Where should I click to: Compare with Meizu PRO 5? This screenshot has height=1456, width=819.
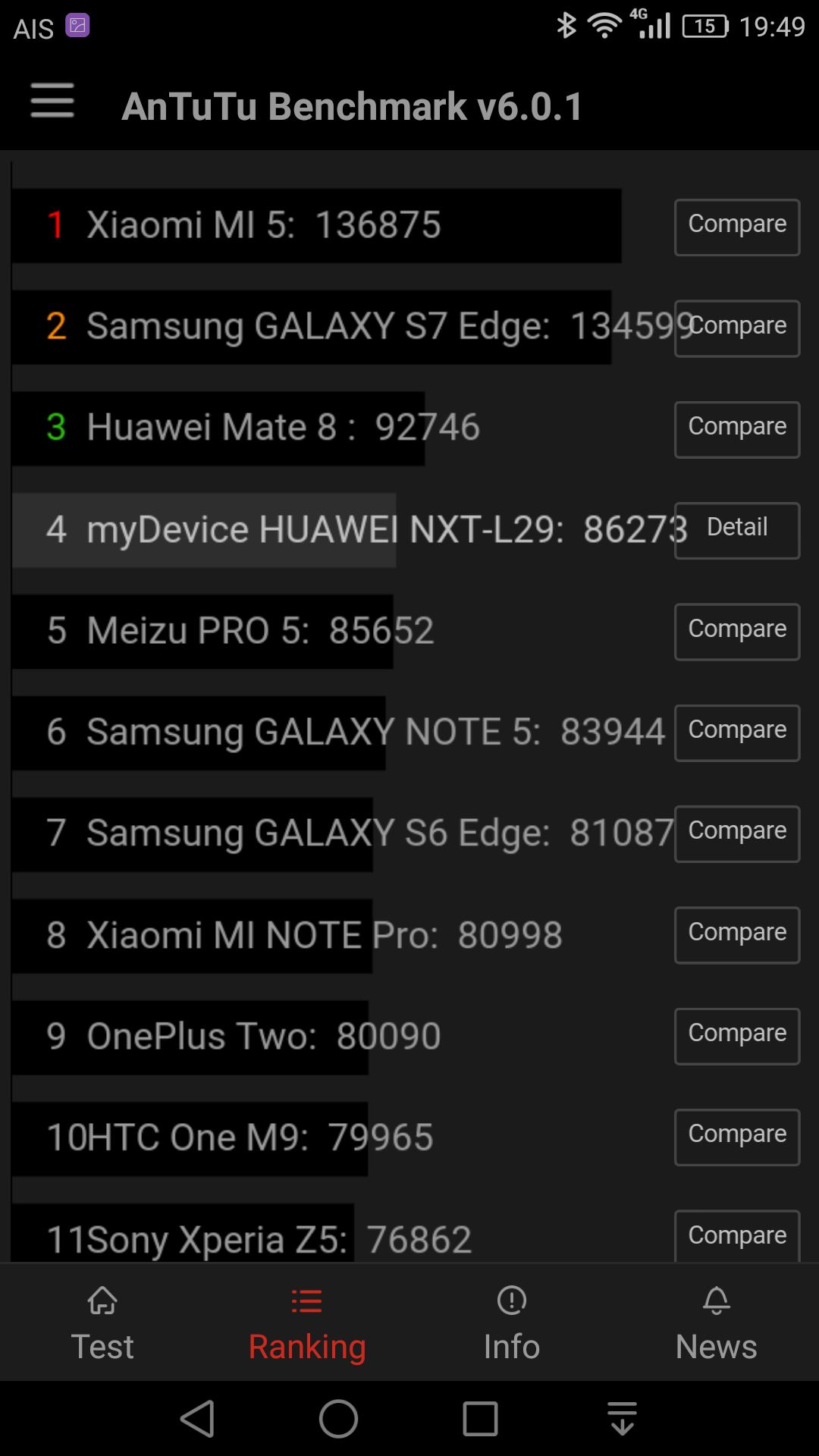pyautogui.click(x=737, y=632)
